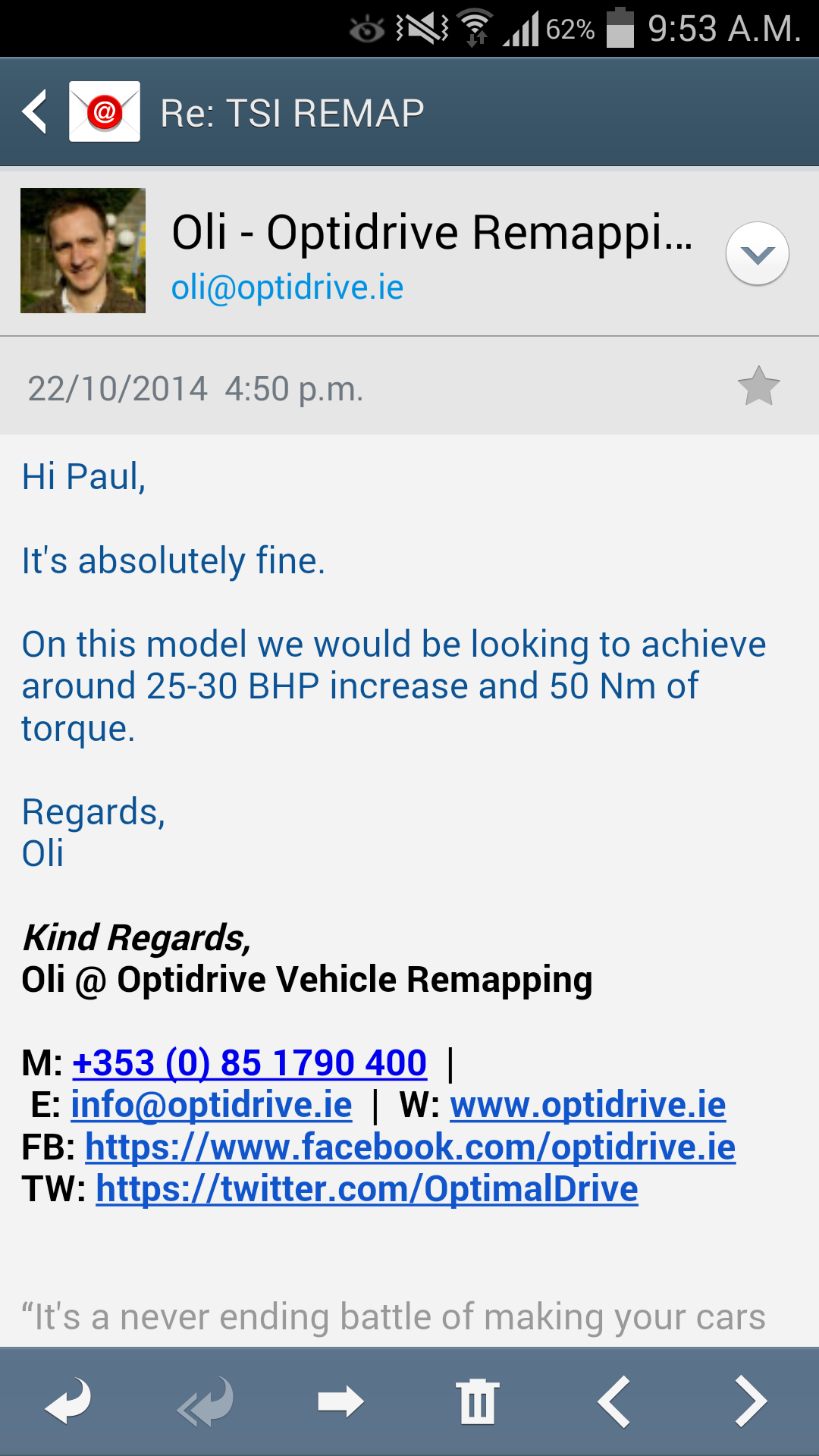
Task: Open the www.optidrive.ie website link
Action: tap(588, 1105)
